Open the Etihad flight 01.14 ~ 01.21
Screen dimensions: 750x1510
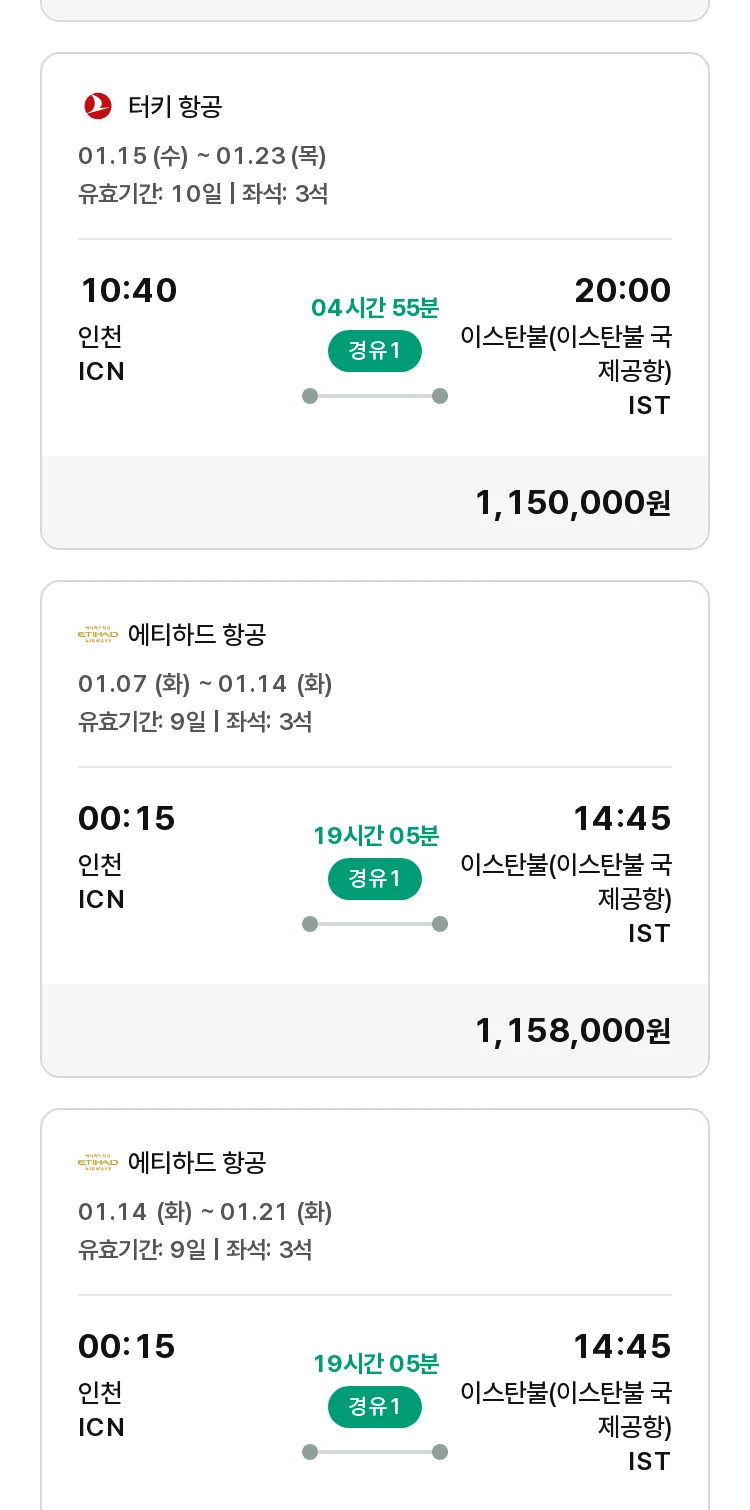[x=375, y=1309]
